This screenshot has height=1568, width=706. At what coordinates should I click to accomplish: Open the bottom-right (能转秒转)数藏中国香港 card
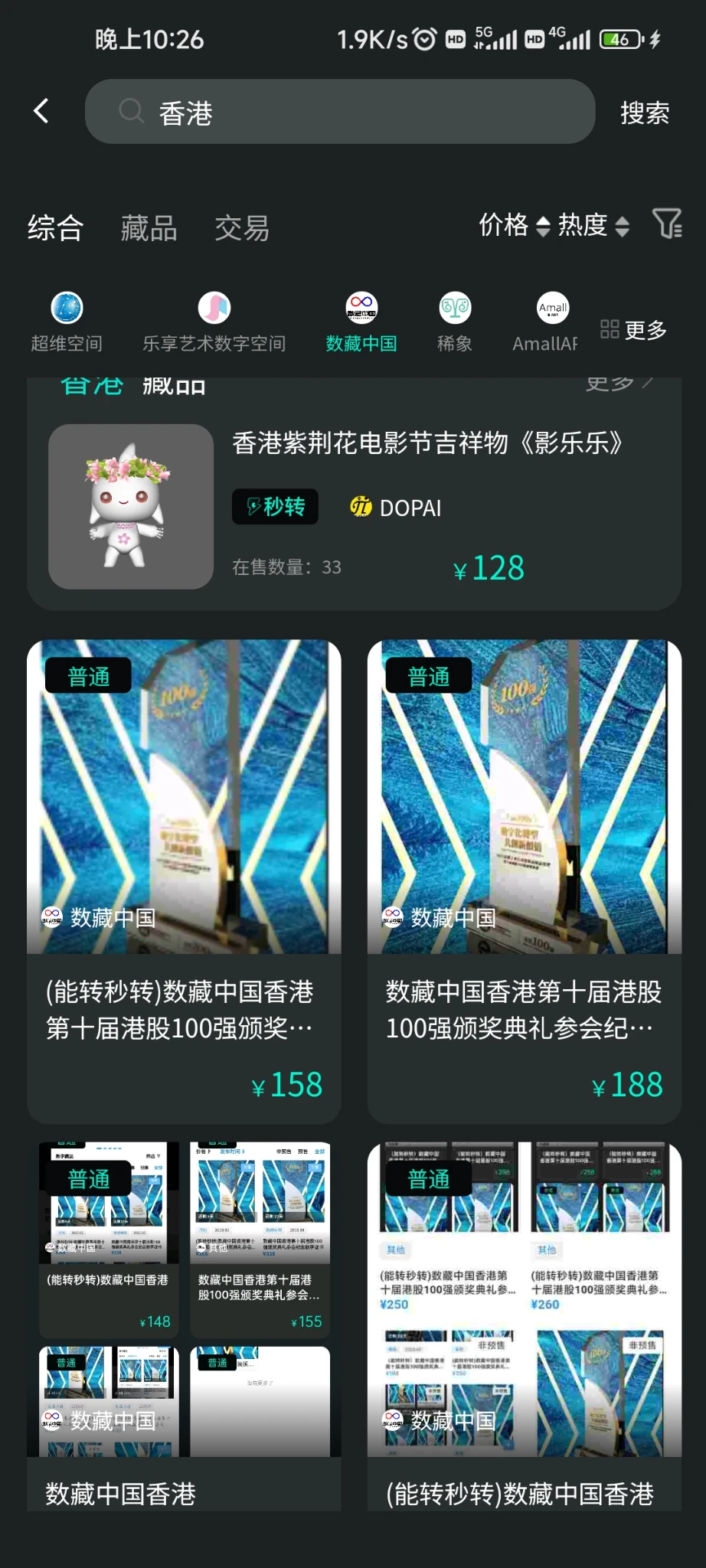pos(524,1325)
